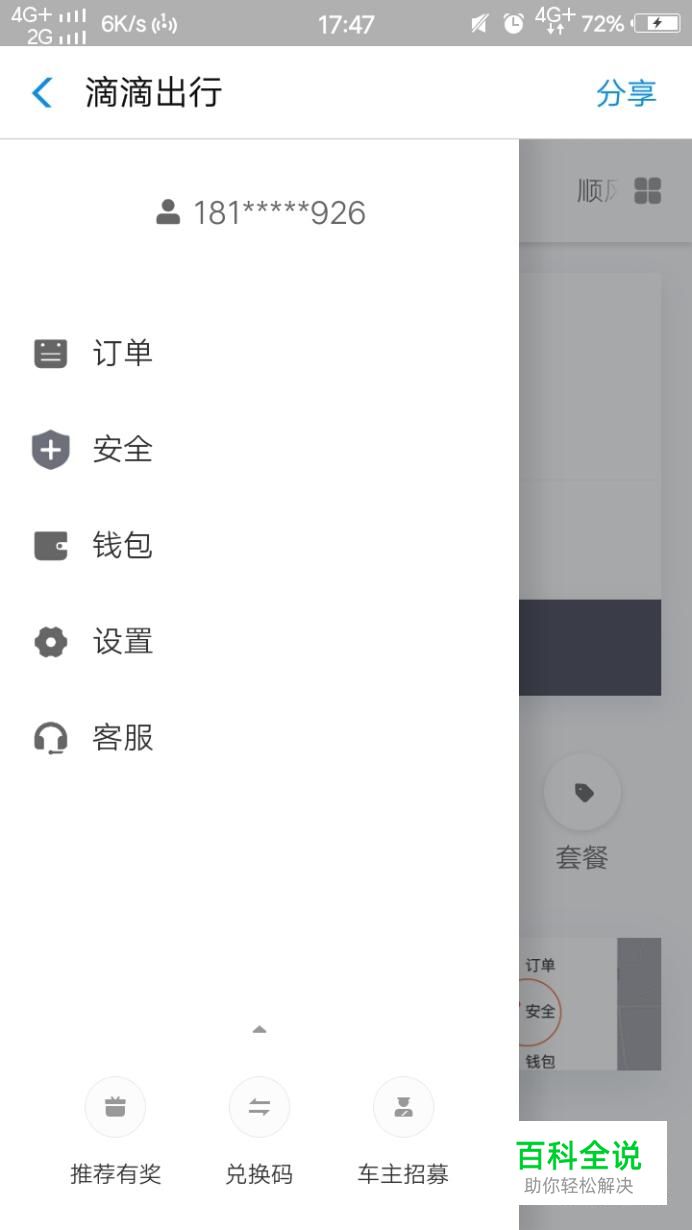Open the grid icon of all services
Image resolution: width=692 pixels, height=1230 pixels.
[648, 191]
